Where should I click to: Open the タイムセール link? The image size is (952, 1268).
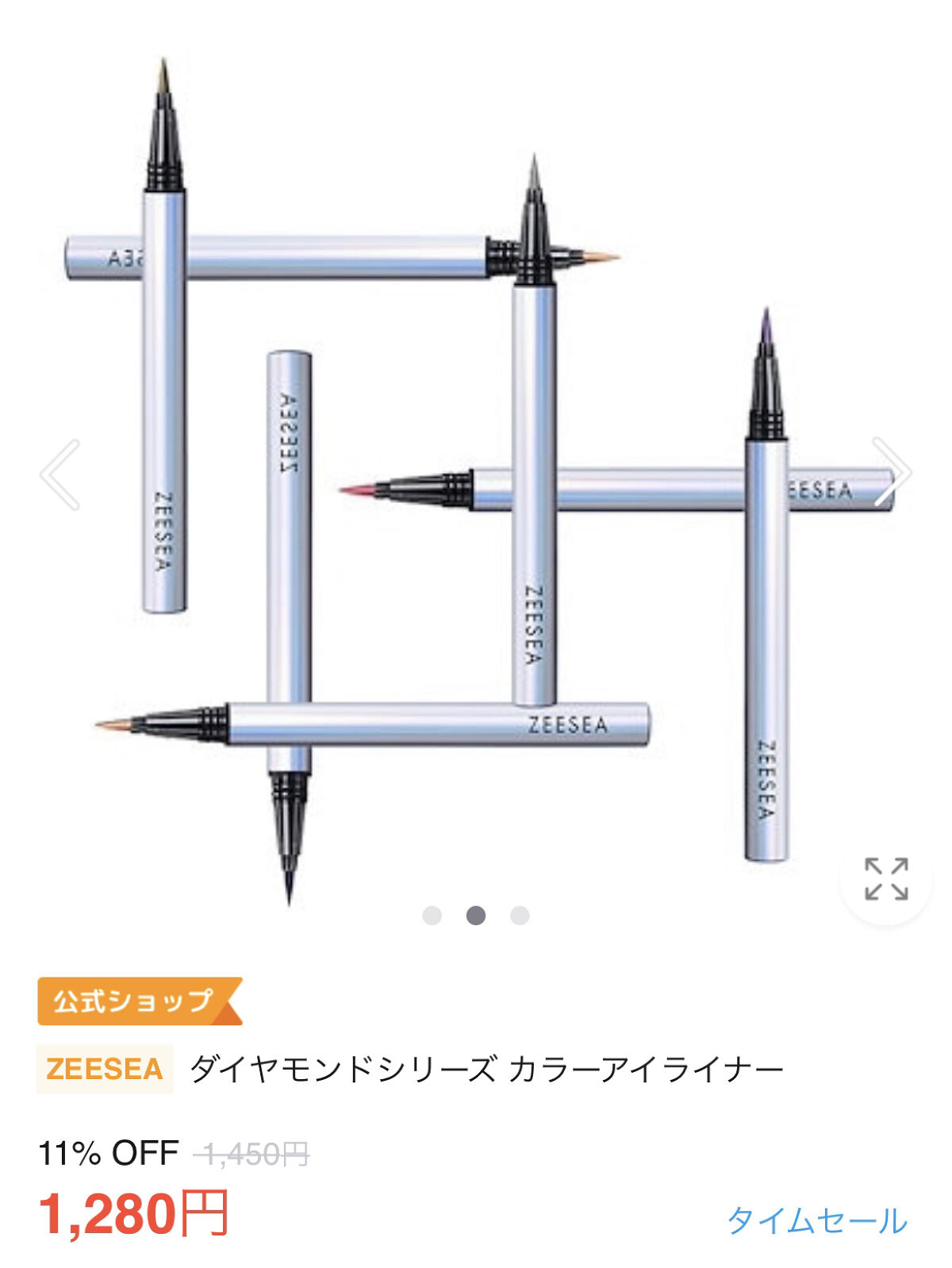(817, 1221)
